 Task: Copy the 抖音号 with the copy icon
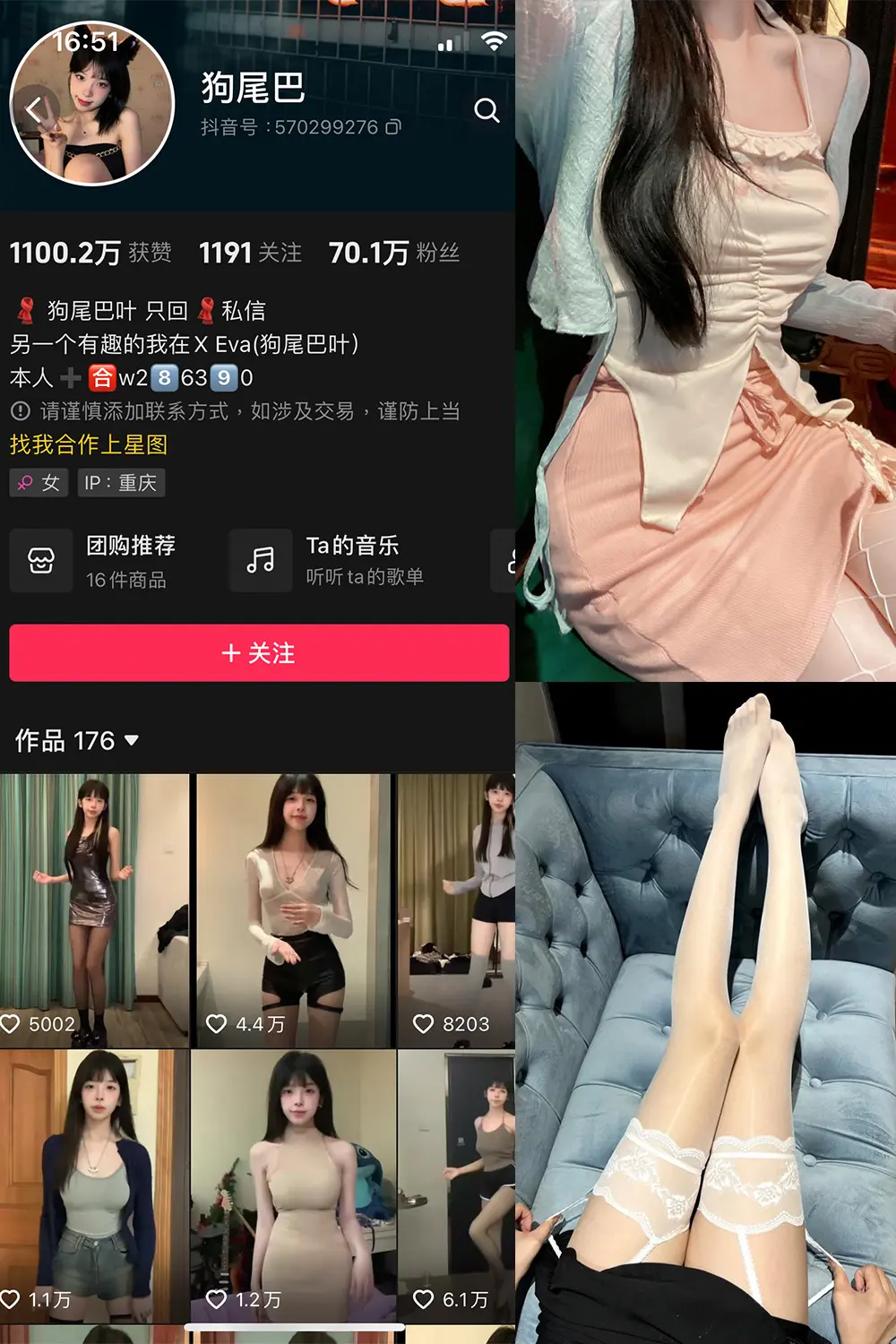[392, 127]
